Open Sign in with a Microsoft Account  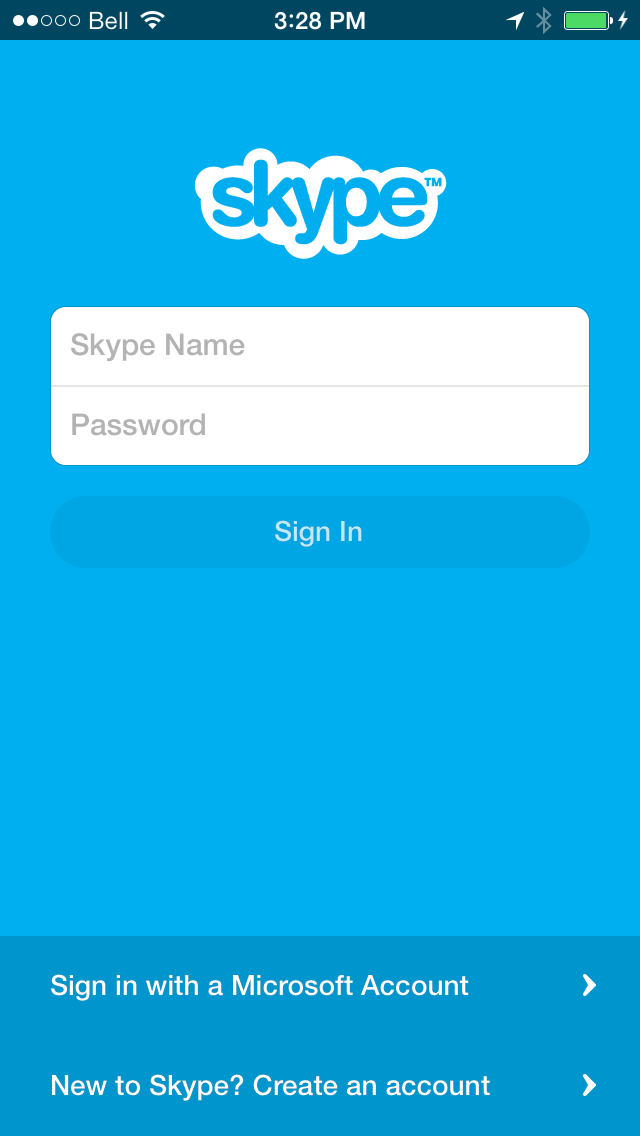pyautogui.click(x=320, y=985)
